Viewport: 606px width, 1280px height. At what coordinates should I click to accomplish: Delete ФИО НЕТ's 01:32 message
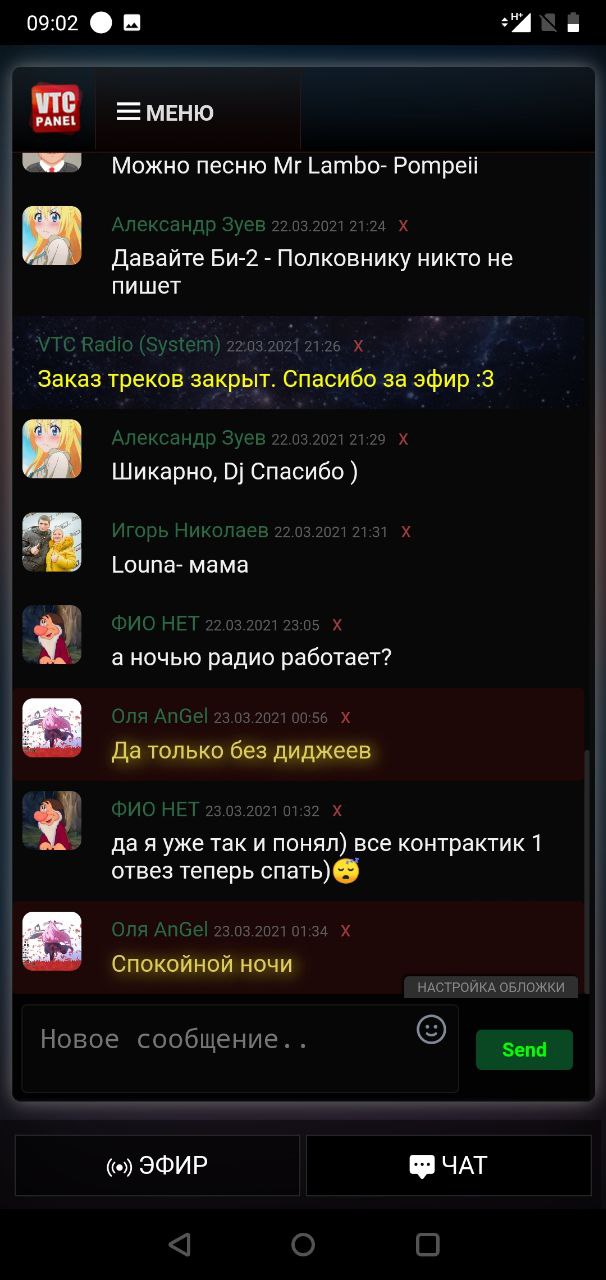click(337, 810)
